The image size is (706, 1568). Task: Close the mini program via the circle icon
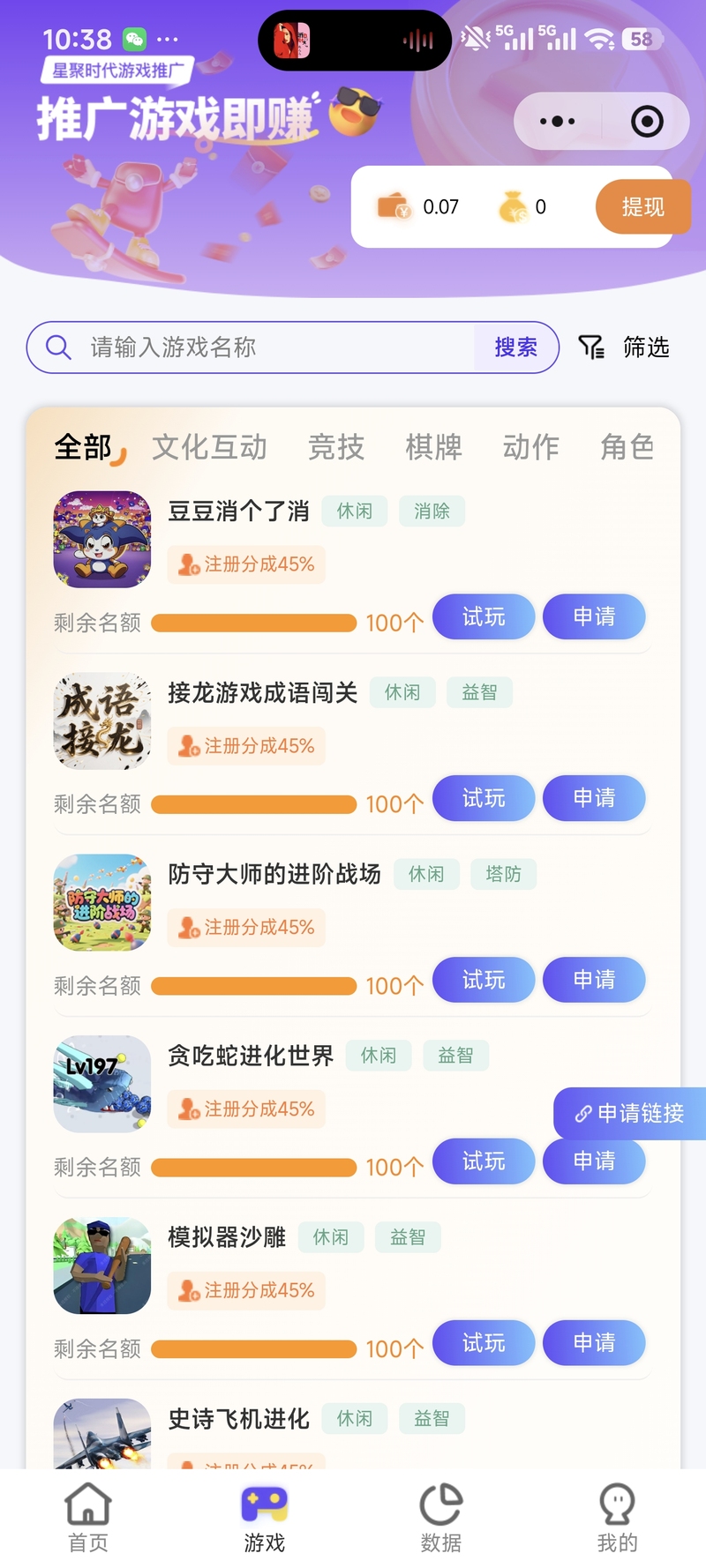pos(647,122)
